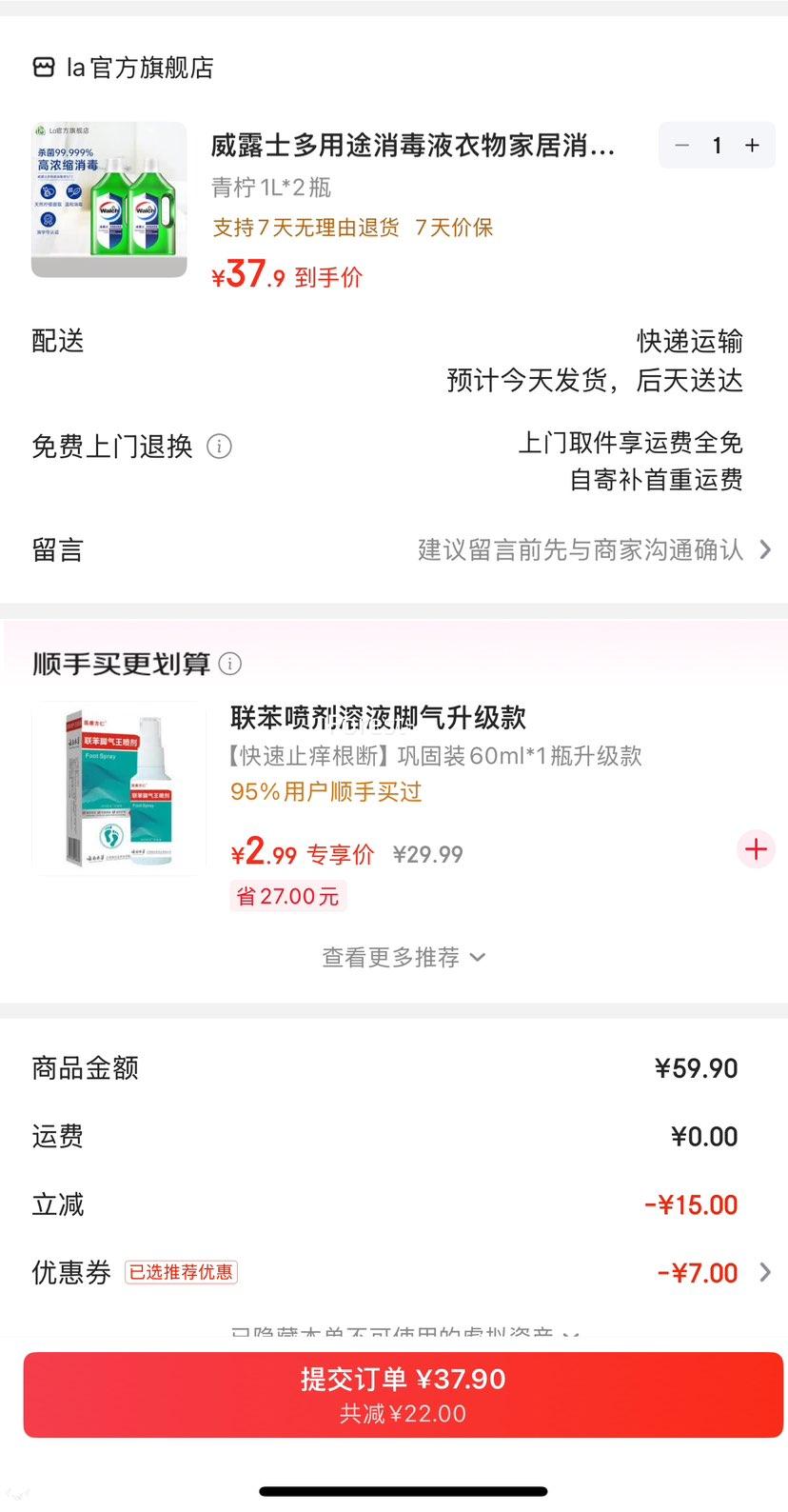Open the info icon beside 顺手买更划算

(x=230, y=664)
